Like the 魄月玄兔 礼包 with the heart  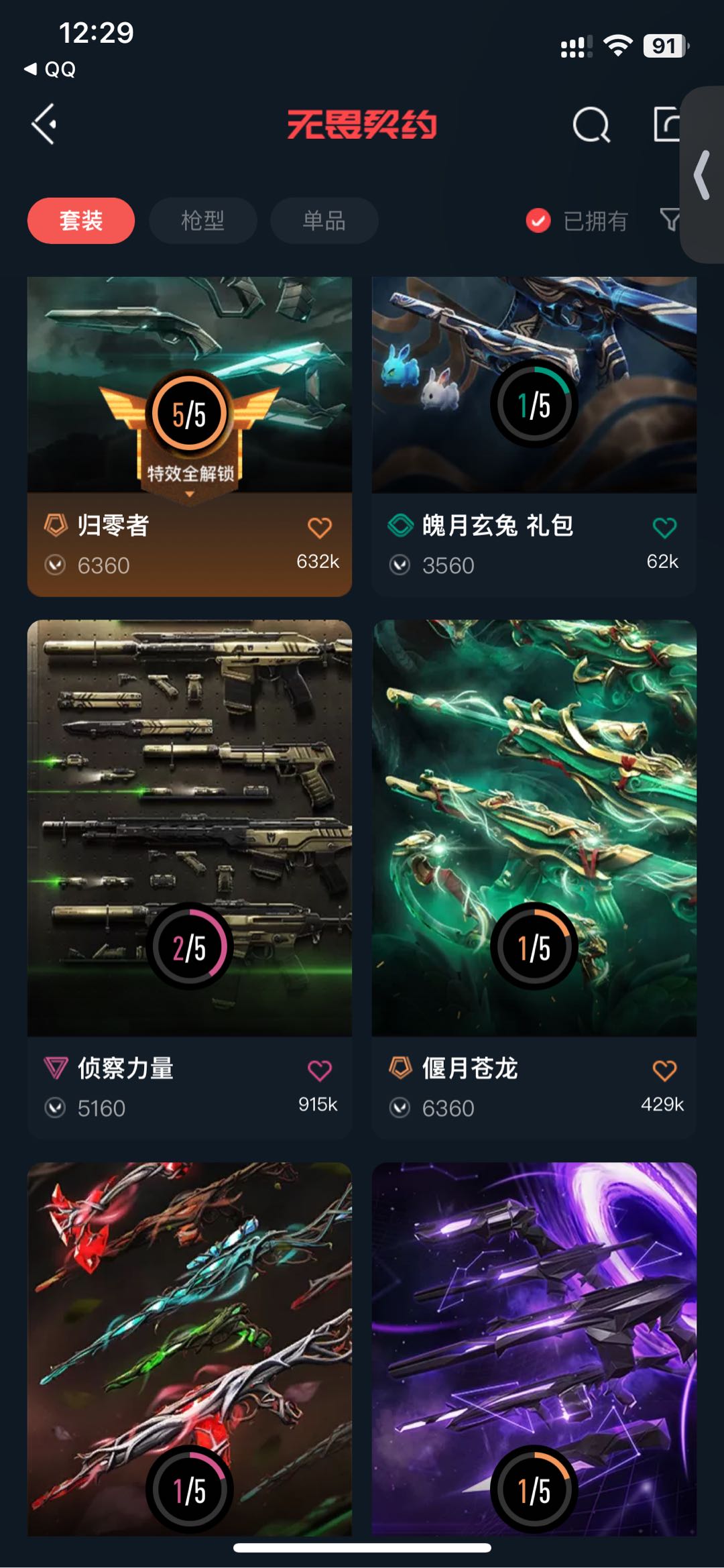click(x=664, y=528)
